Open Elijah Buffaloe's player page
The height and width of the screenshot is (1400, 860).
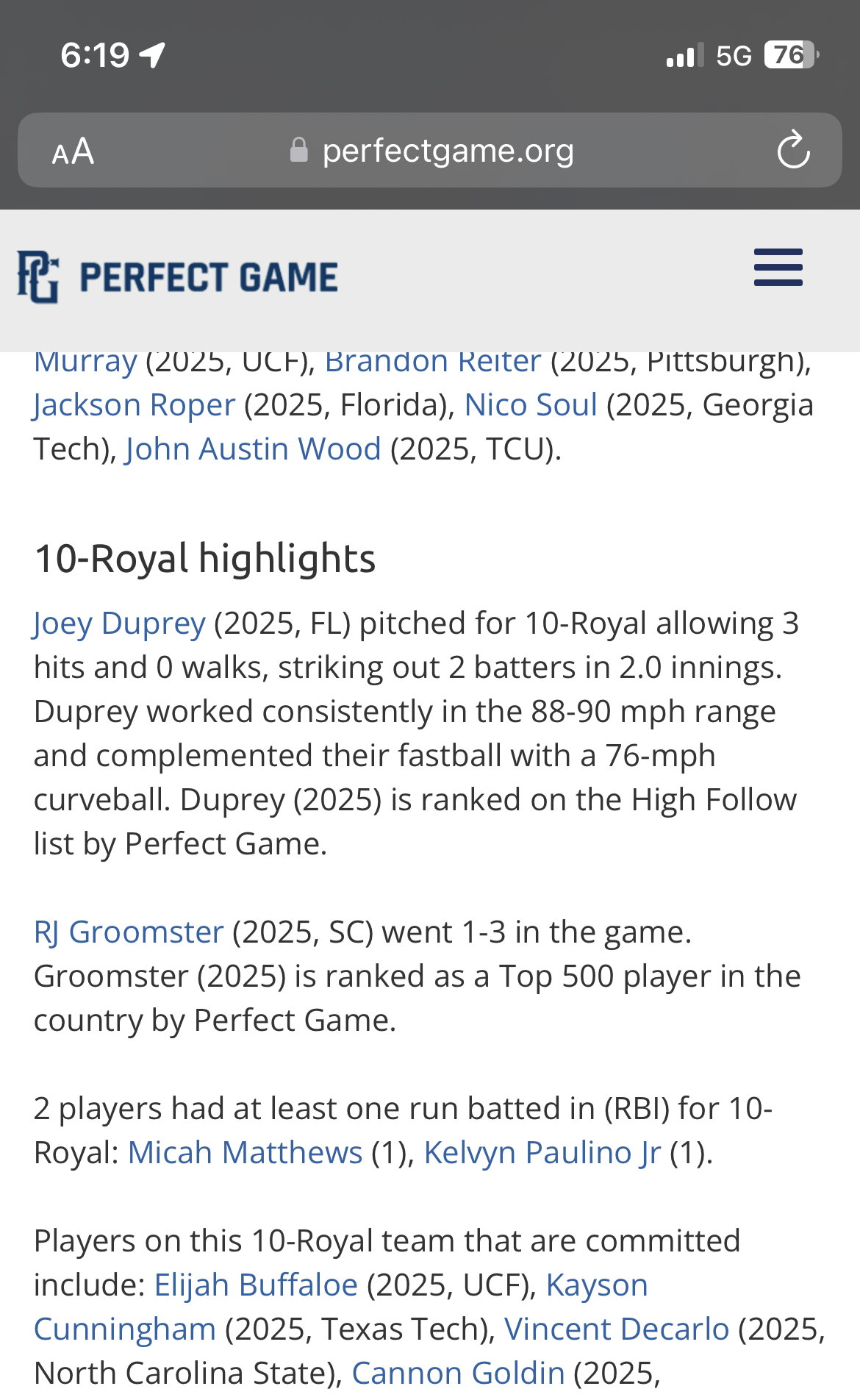pyautogui.click(x=256, y=1285)
